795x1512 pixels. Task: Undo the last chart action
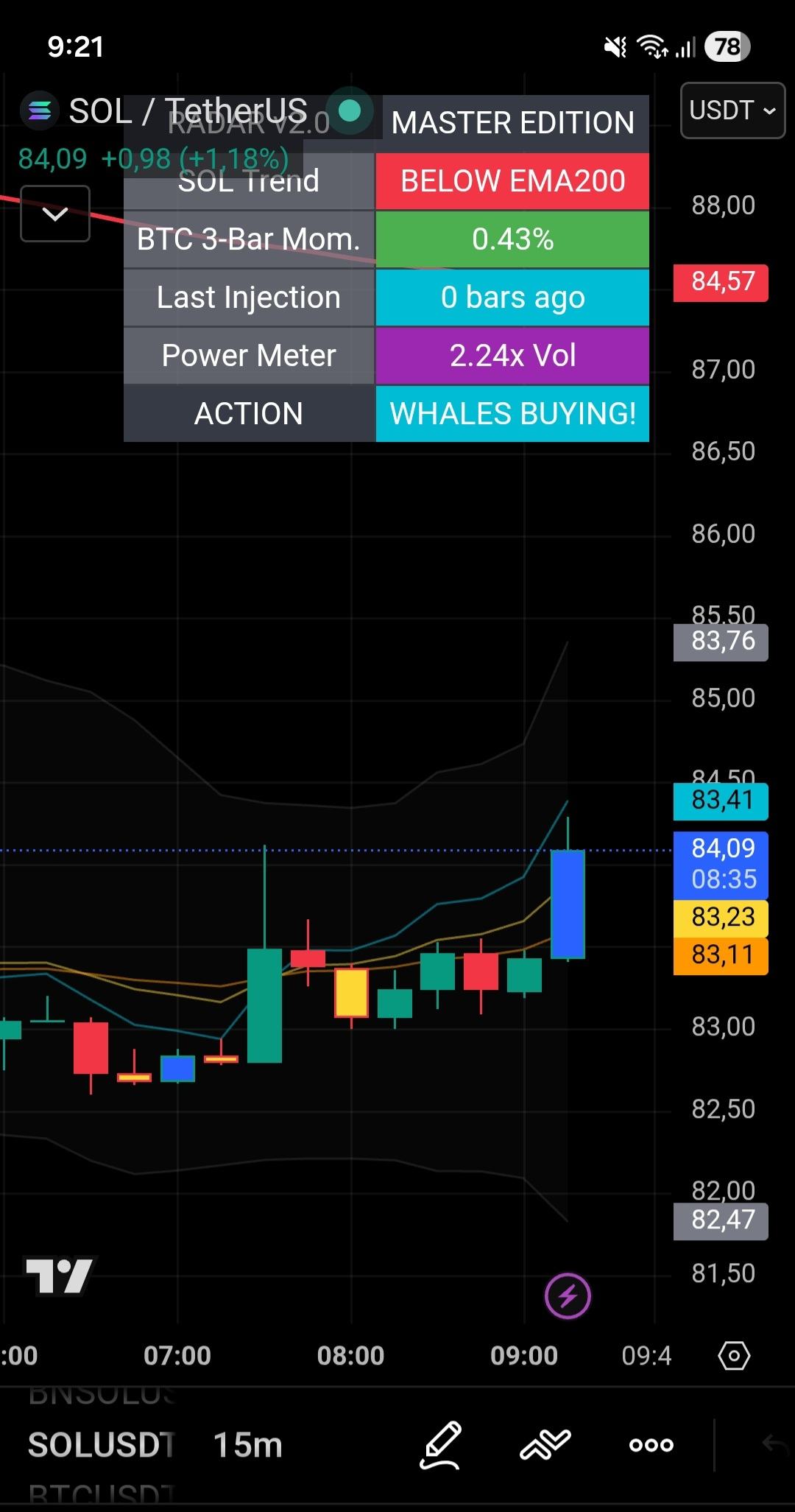pyautogui.click(x=774, y=1444)
